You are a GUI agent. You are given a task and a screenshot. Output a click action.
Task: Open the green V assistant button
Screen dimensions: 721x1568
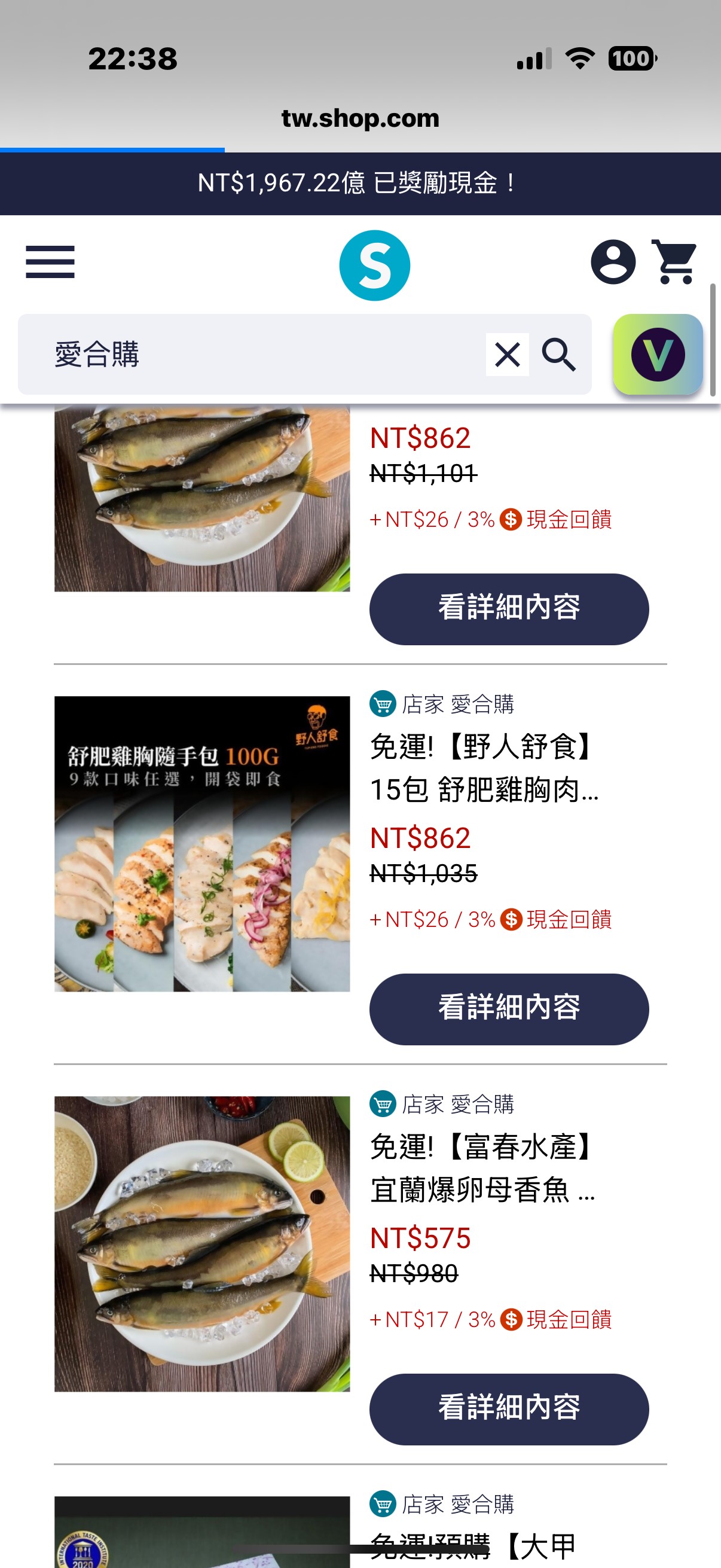point(657,354)
